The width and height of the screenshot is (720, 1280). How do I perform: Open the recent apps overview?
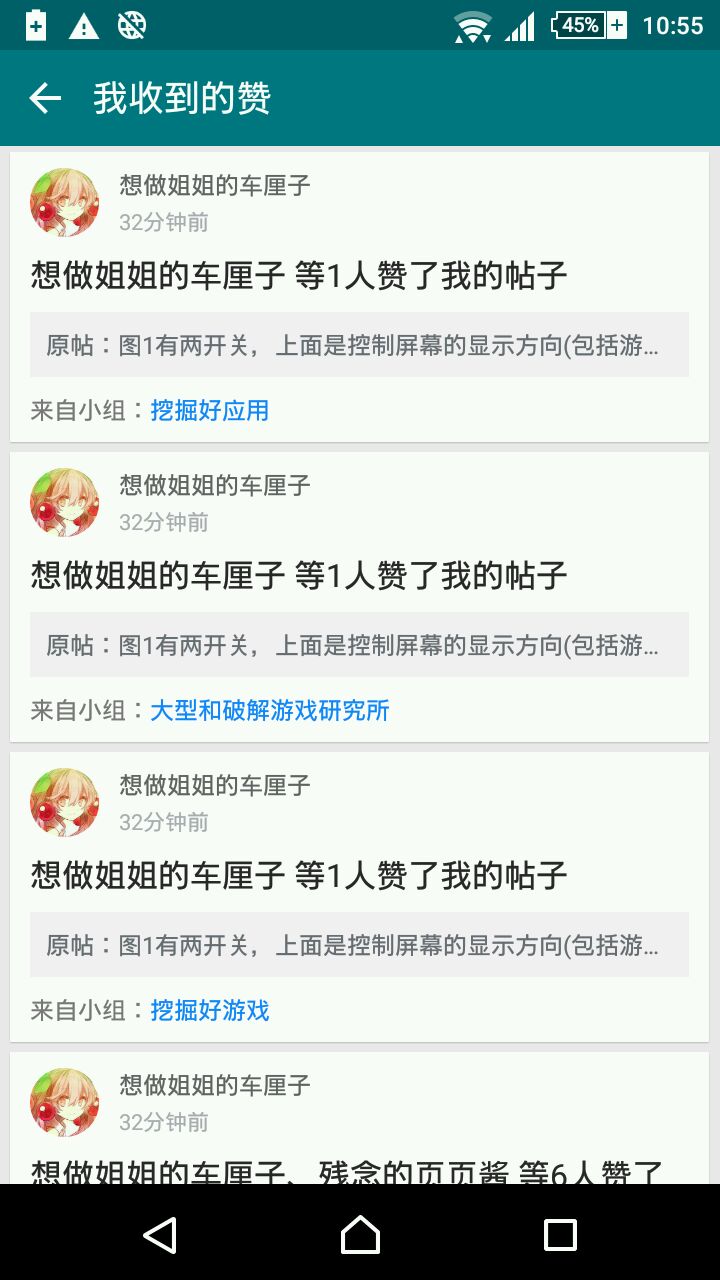coord(560,1235)
